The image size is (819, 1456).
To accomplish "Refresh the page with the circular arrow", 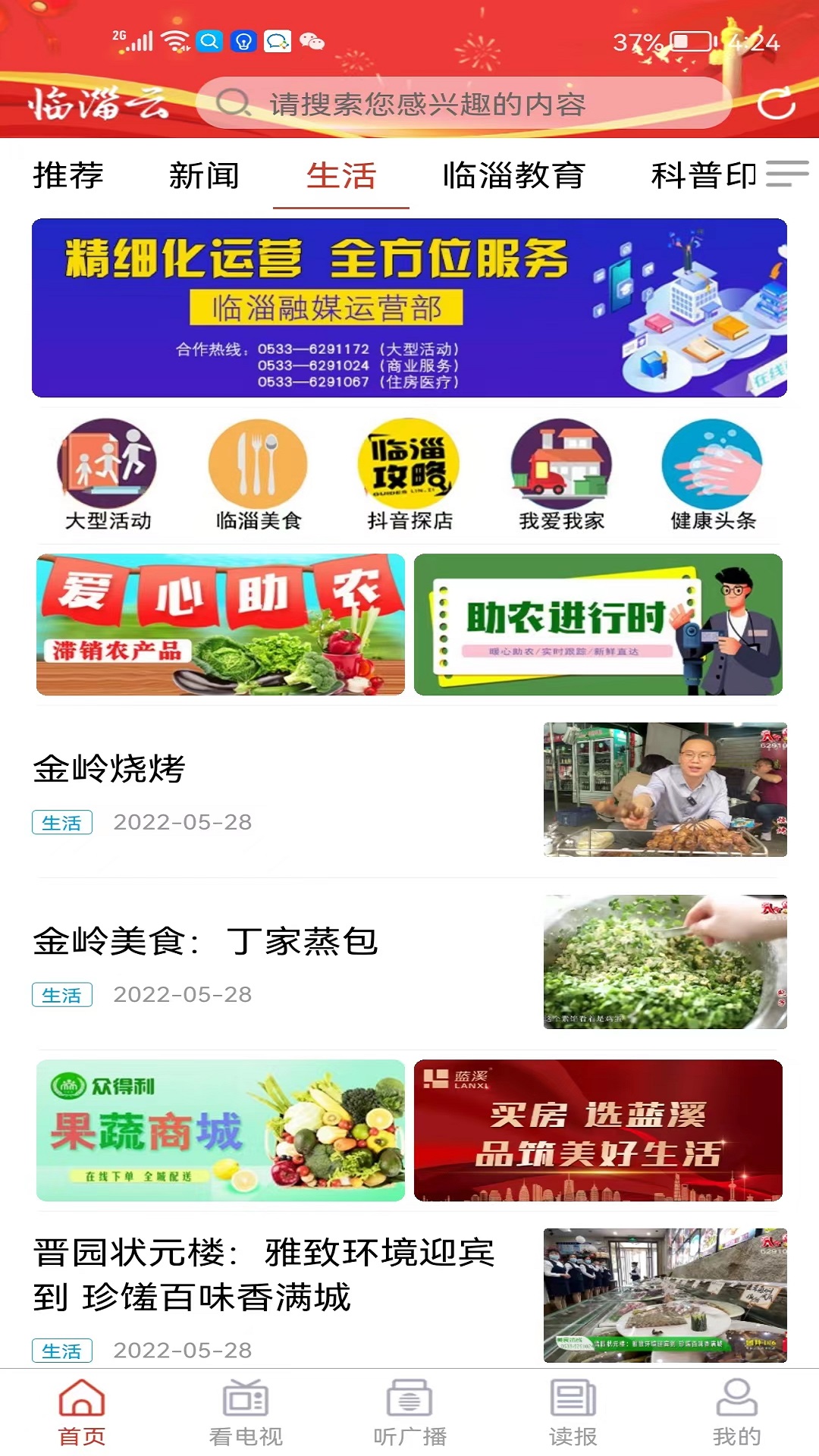I will click(776, 103).
